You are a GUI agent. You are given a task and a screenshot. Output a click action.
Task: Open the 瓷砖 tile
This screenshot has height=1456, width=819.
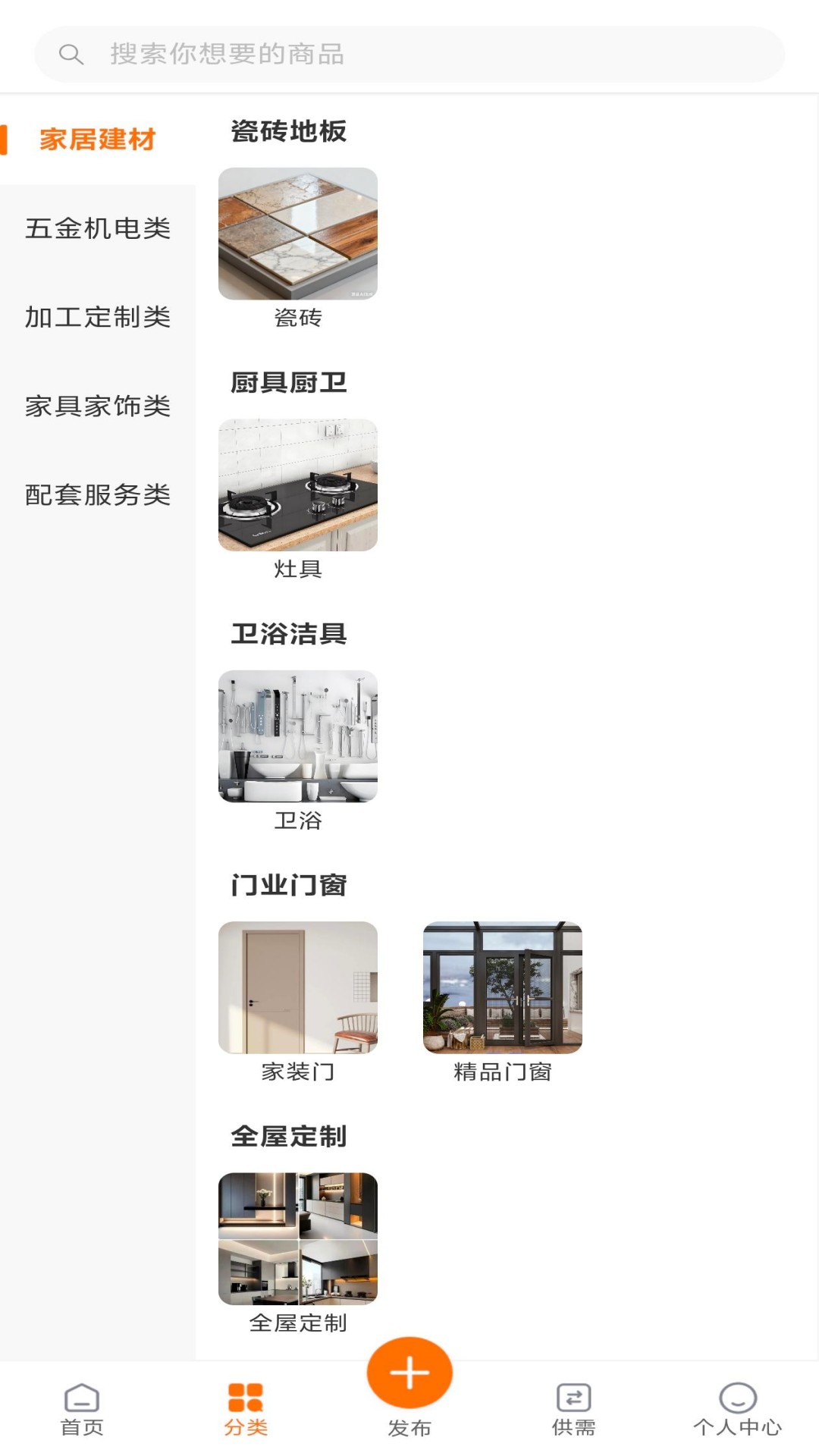(x=297, y=234)
